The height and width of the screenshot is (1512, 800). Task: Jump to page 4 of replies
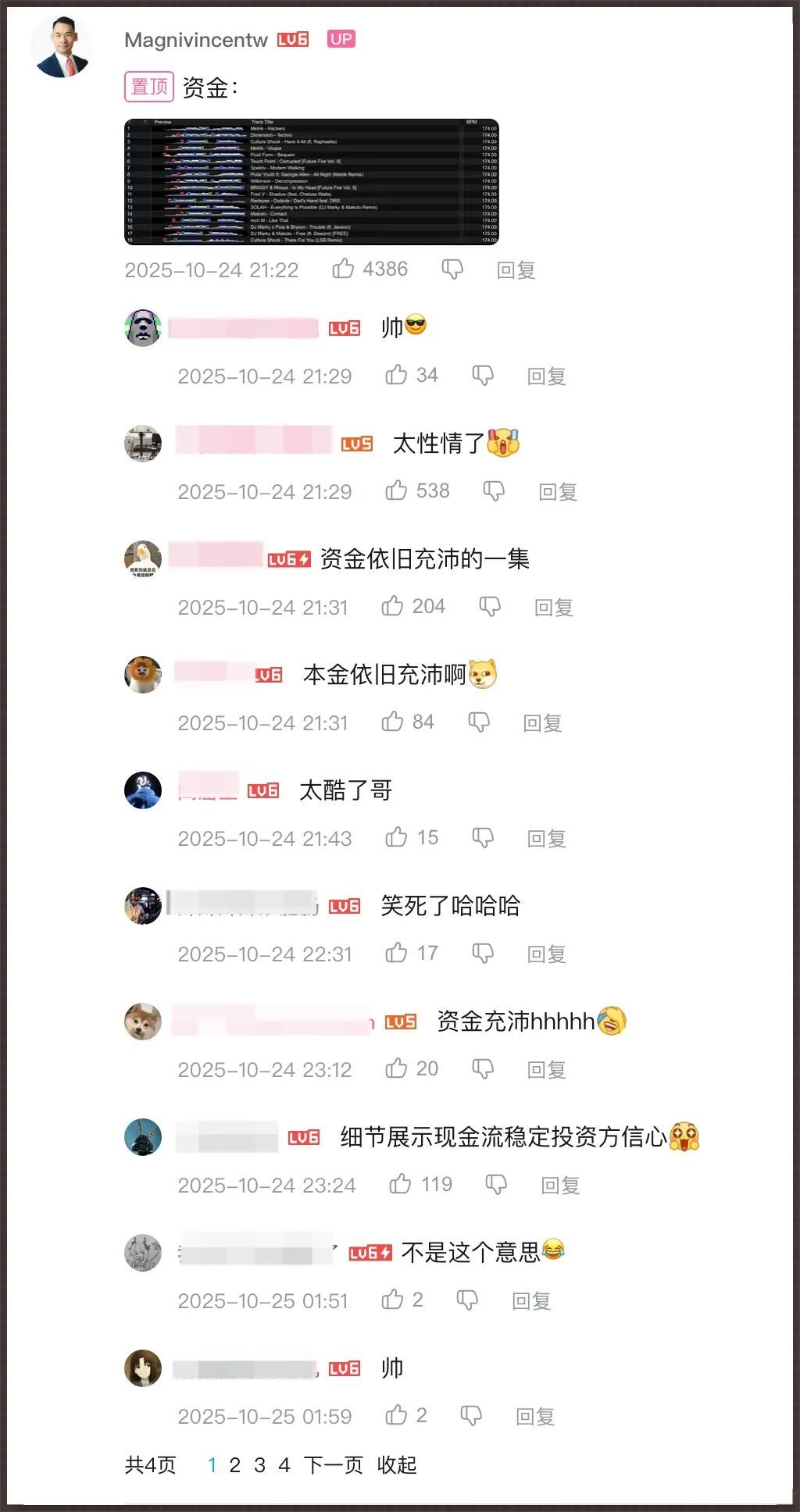point(284,1465)
